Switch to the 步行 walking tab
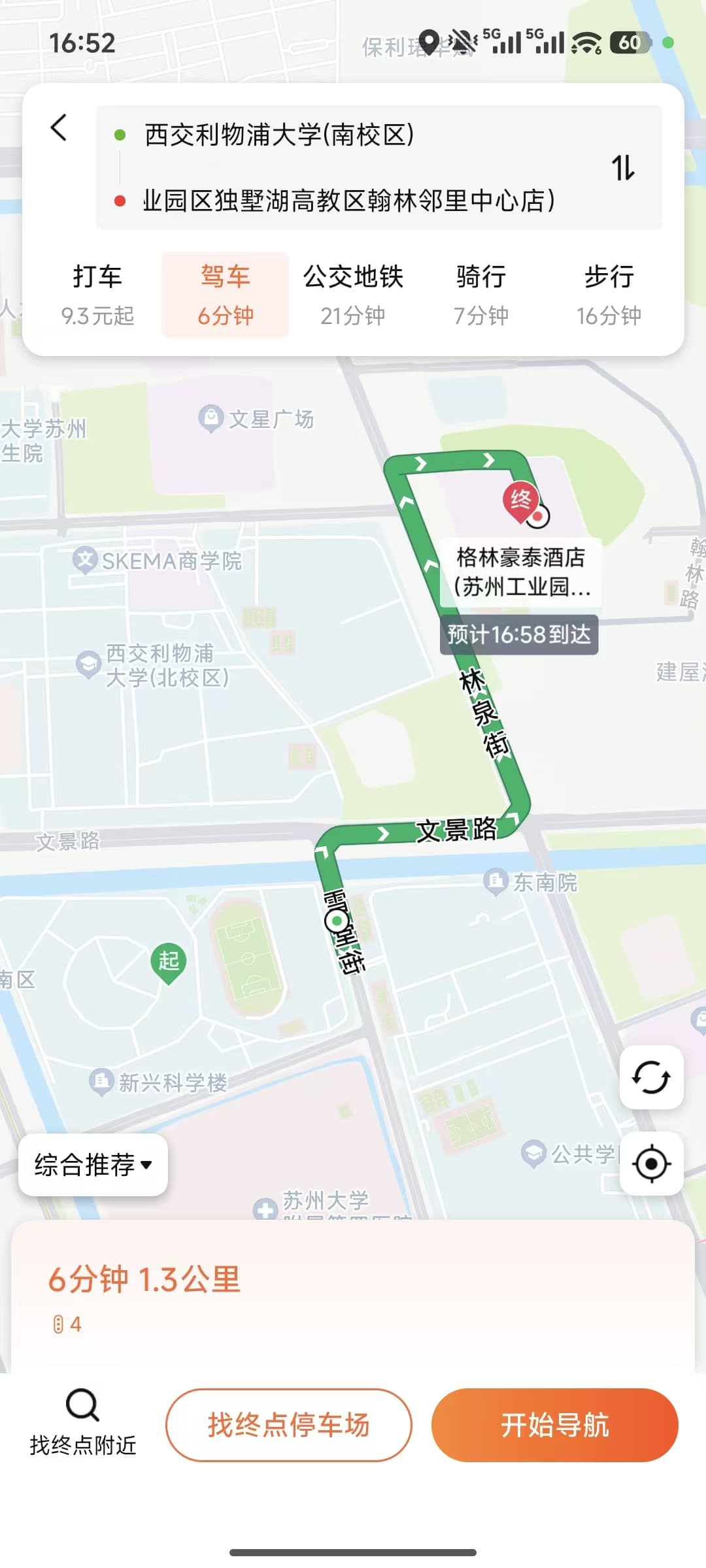 [609, 295]
